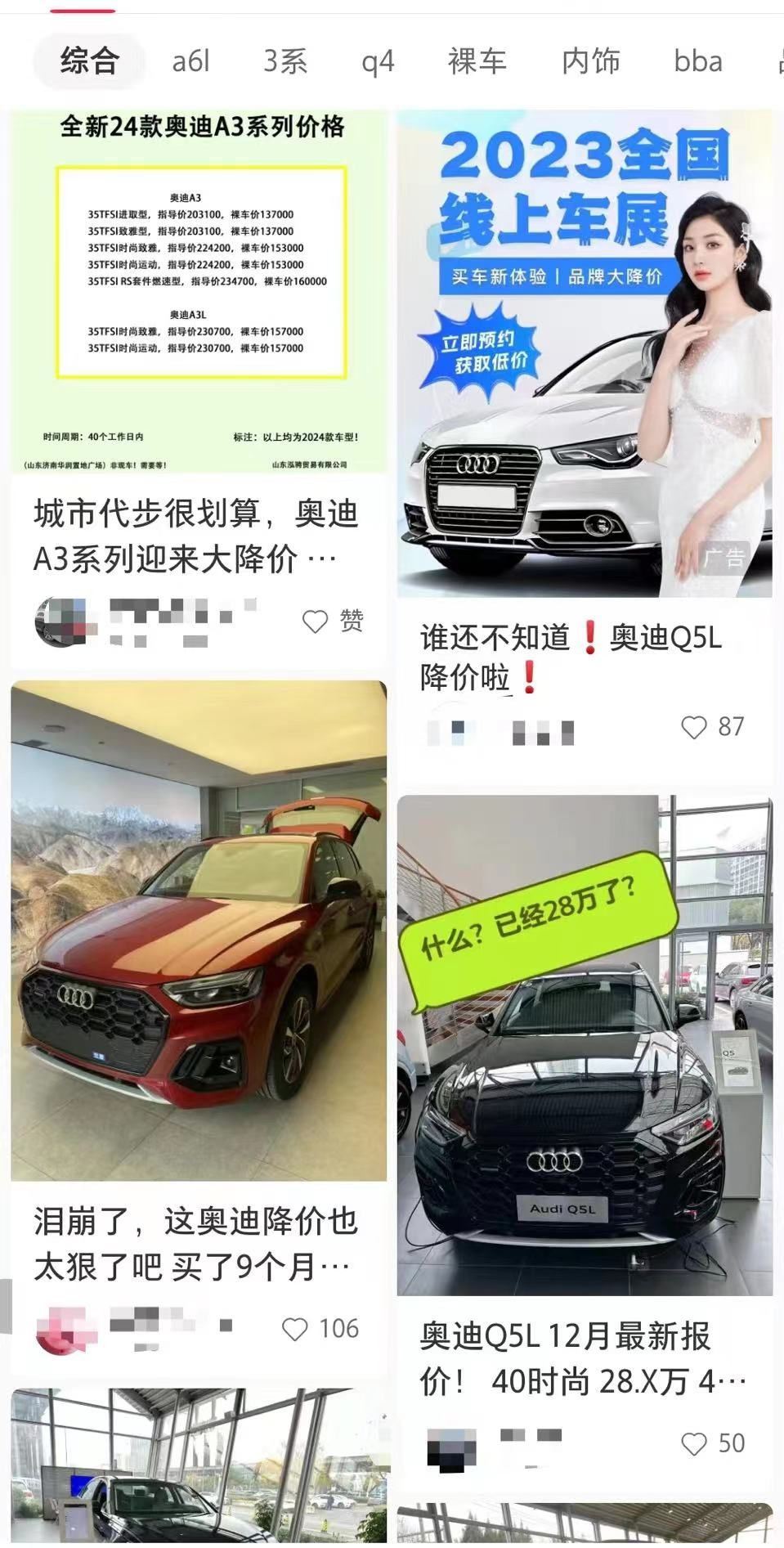View author avatar of 奥迪A3系列 post
Screen dimensions: 784x1548
[62, 621]
